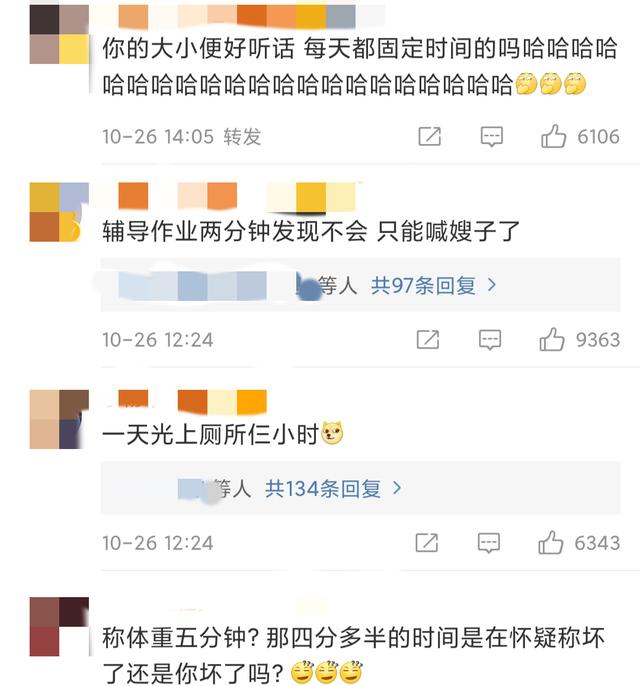640x686 pixels.
Task: Open the 共97条回复 replies link
Action: pyautogui.click(x=434, y=286)
